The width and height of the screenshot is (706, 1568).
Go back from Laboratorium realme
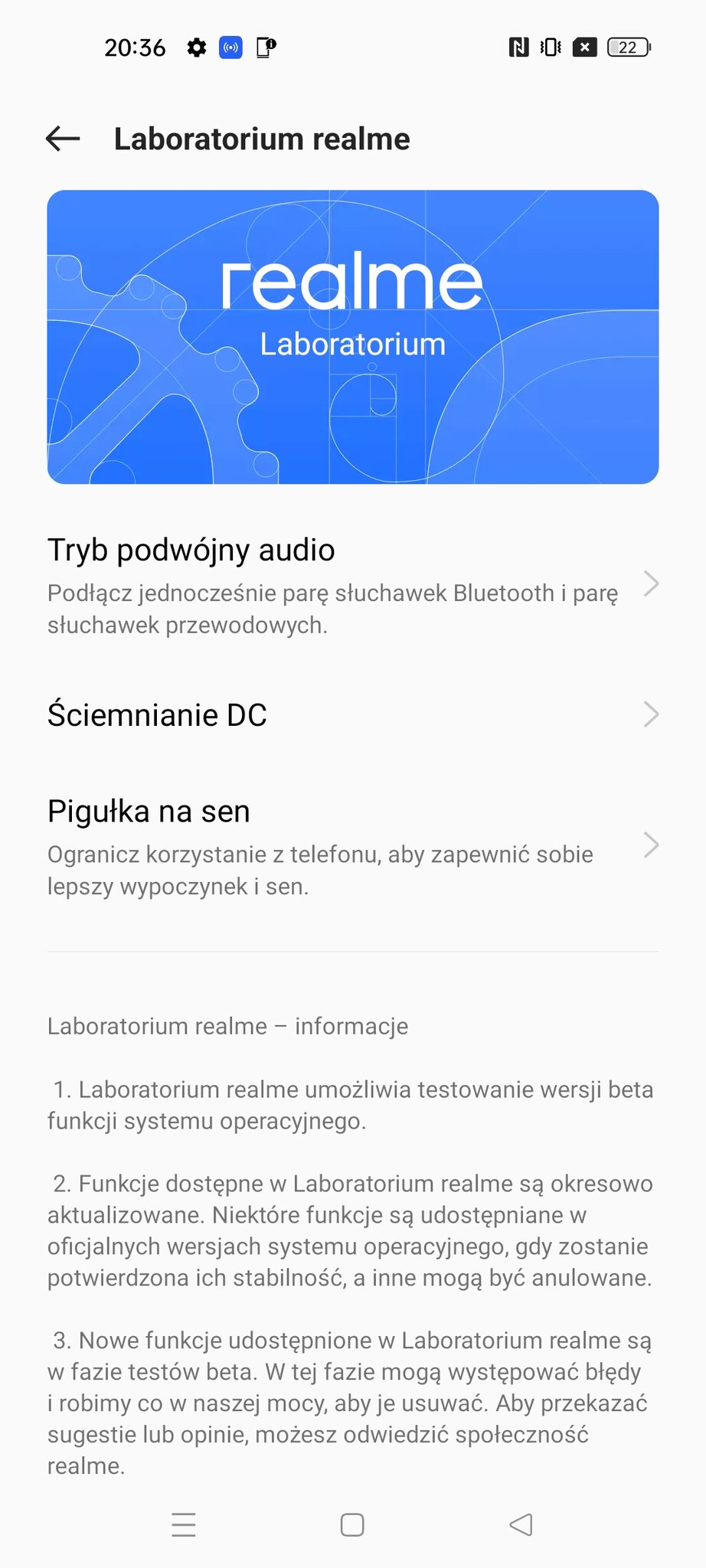pos(63,139)
